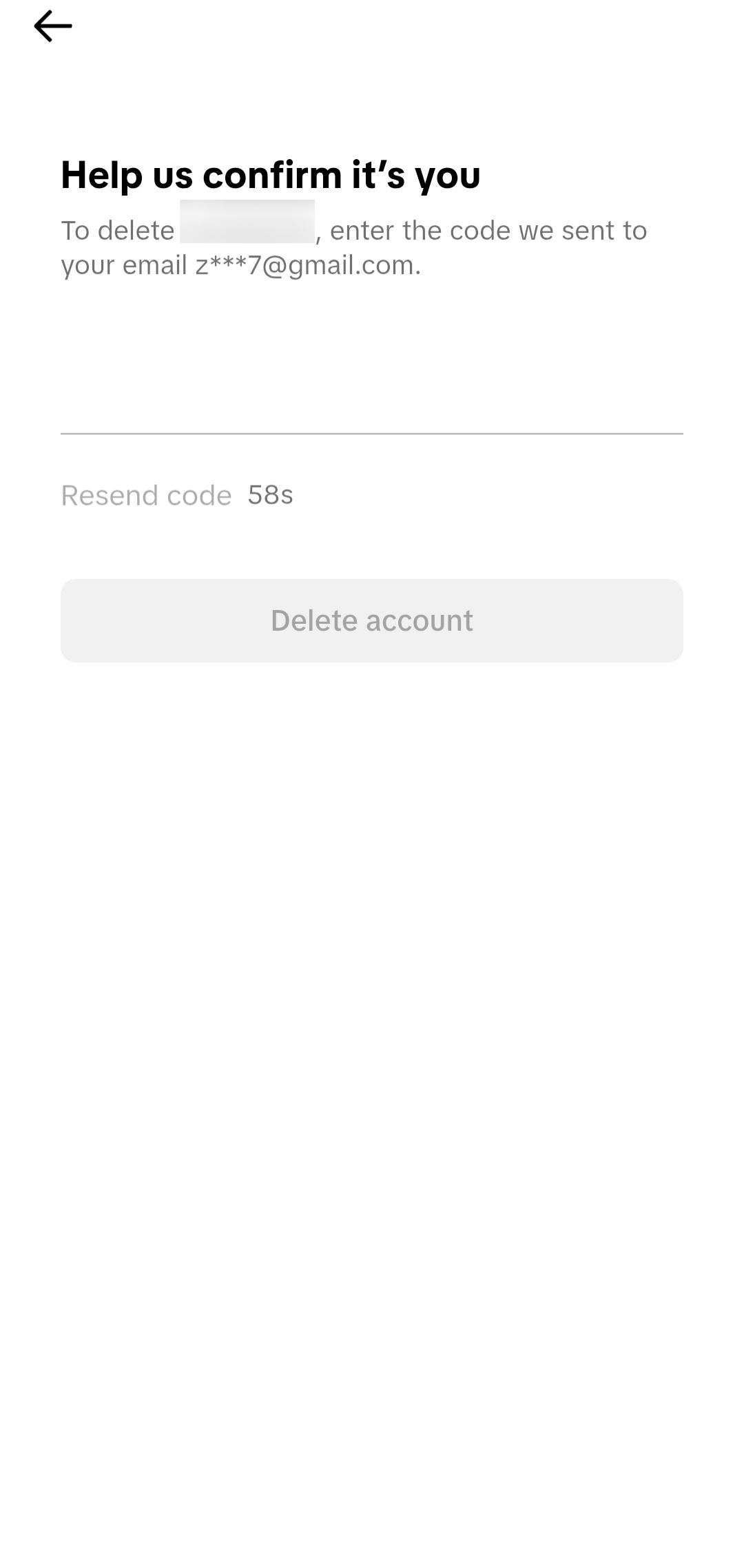The height and width of the screenshot is (1568, 744).
Task: Click the 58s countdown timer
Action: (270, 494)
